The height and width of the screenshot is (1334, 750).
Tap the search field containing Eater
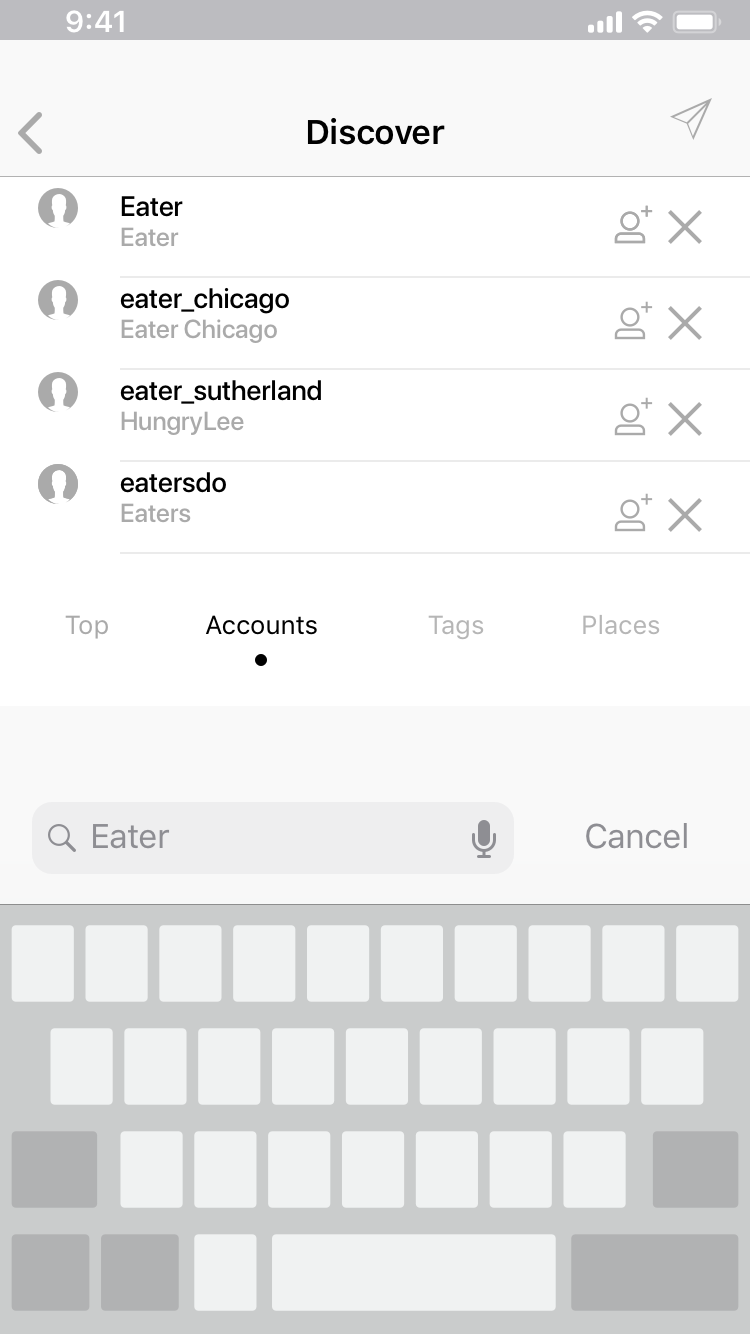(273, 837)
